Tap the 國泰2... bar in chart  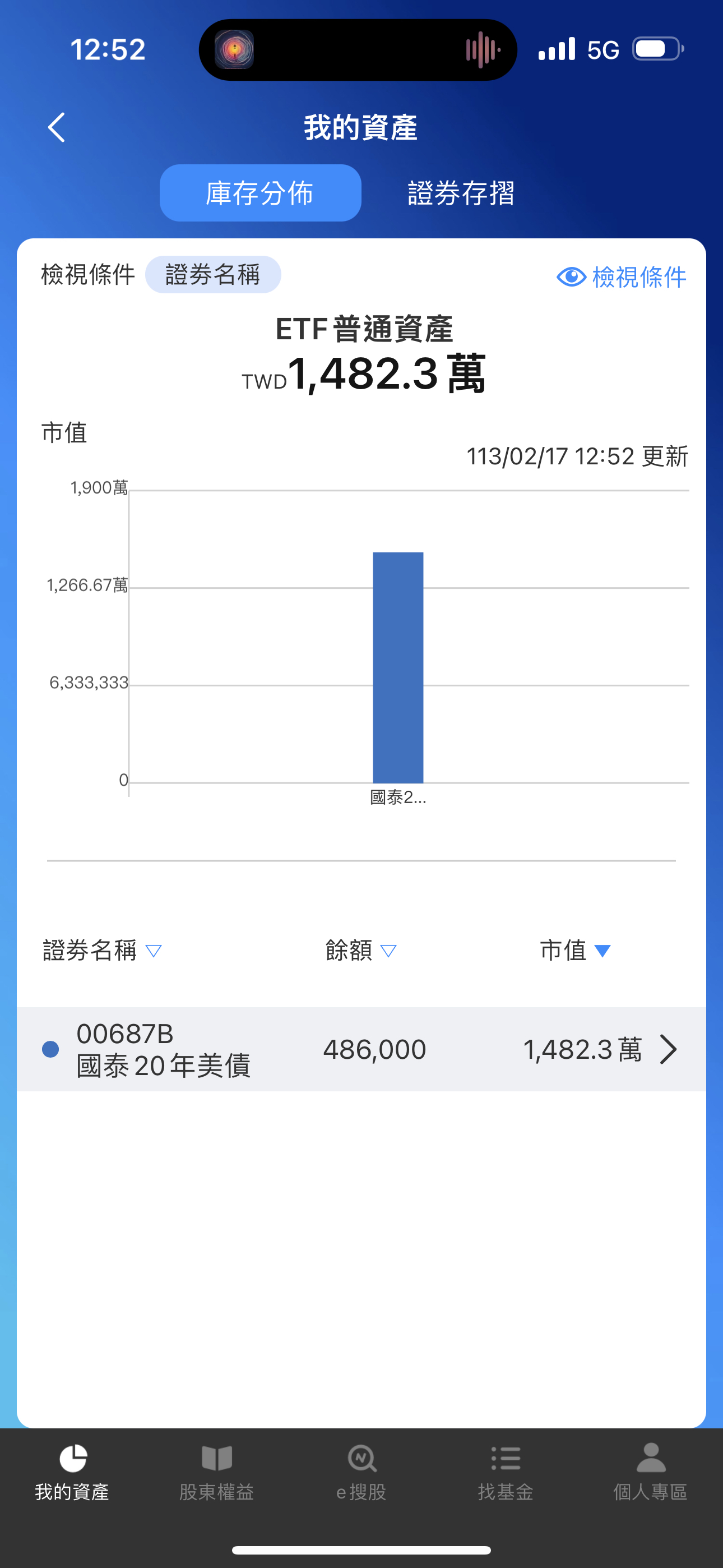(397, 667)
